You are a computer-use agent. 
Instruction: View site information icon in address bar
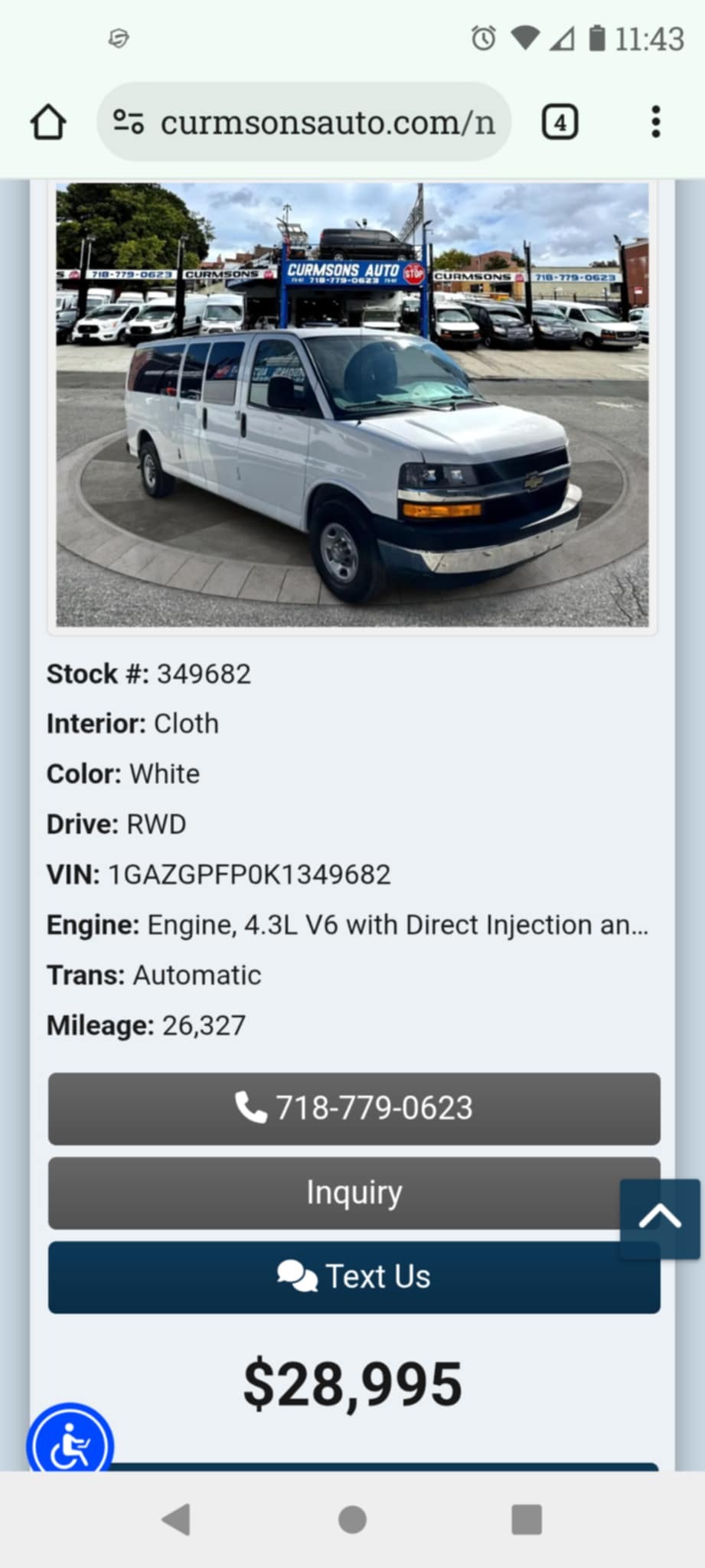(128, 122)
